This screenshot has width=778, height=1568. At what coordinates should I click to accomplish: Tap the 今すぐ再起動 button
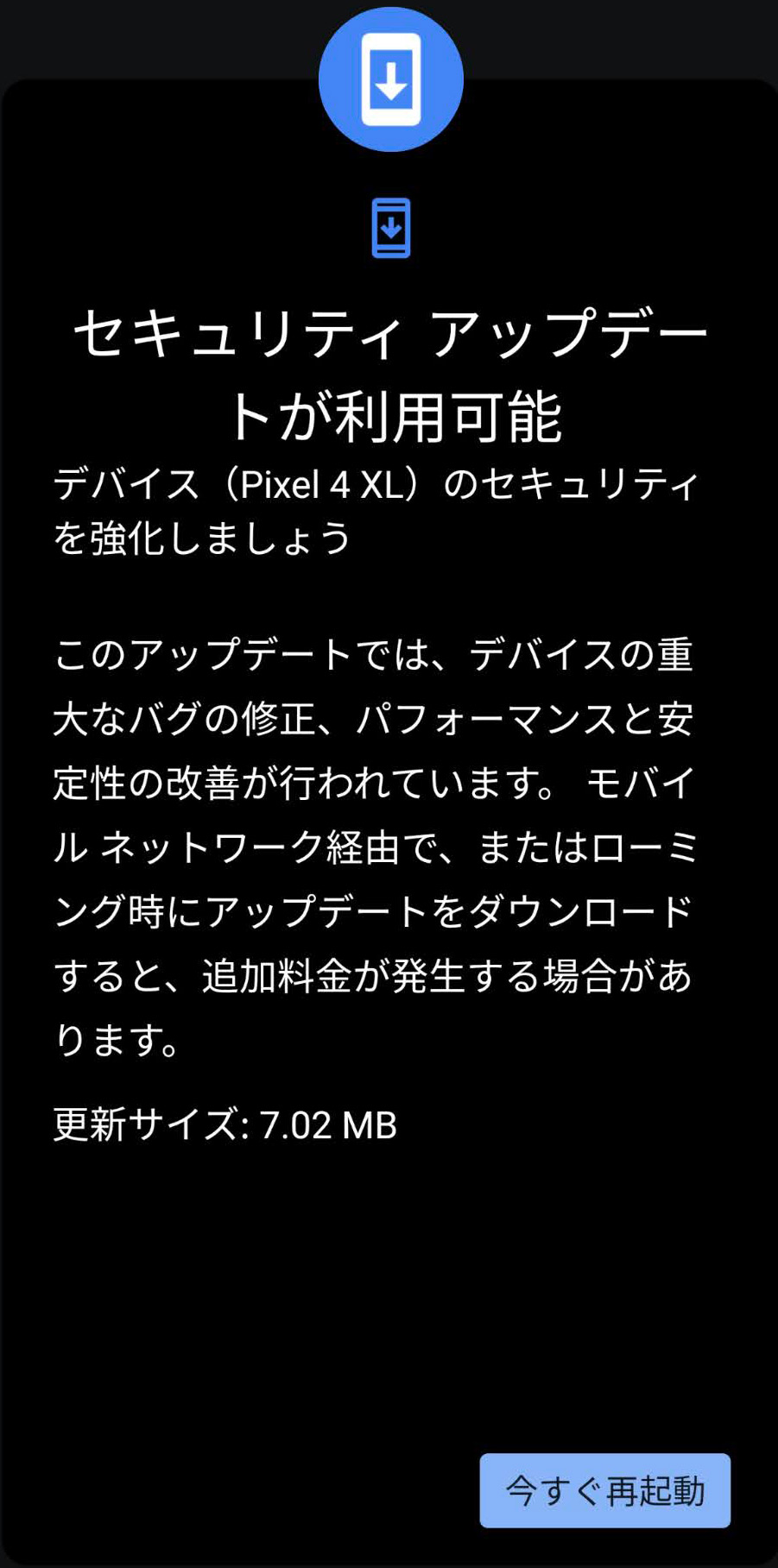(x=604, y=1490)
